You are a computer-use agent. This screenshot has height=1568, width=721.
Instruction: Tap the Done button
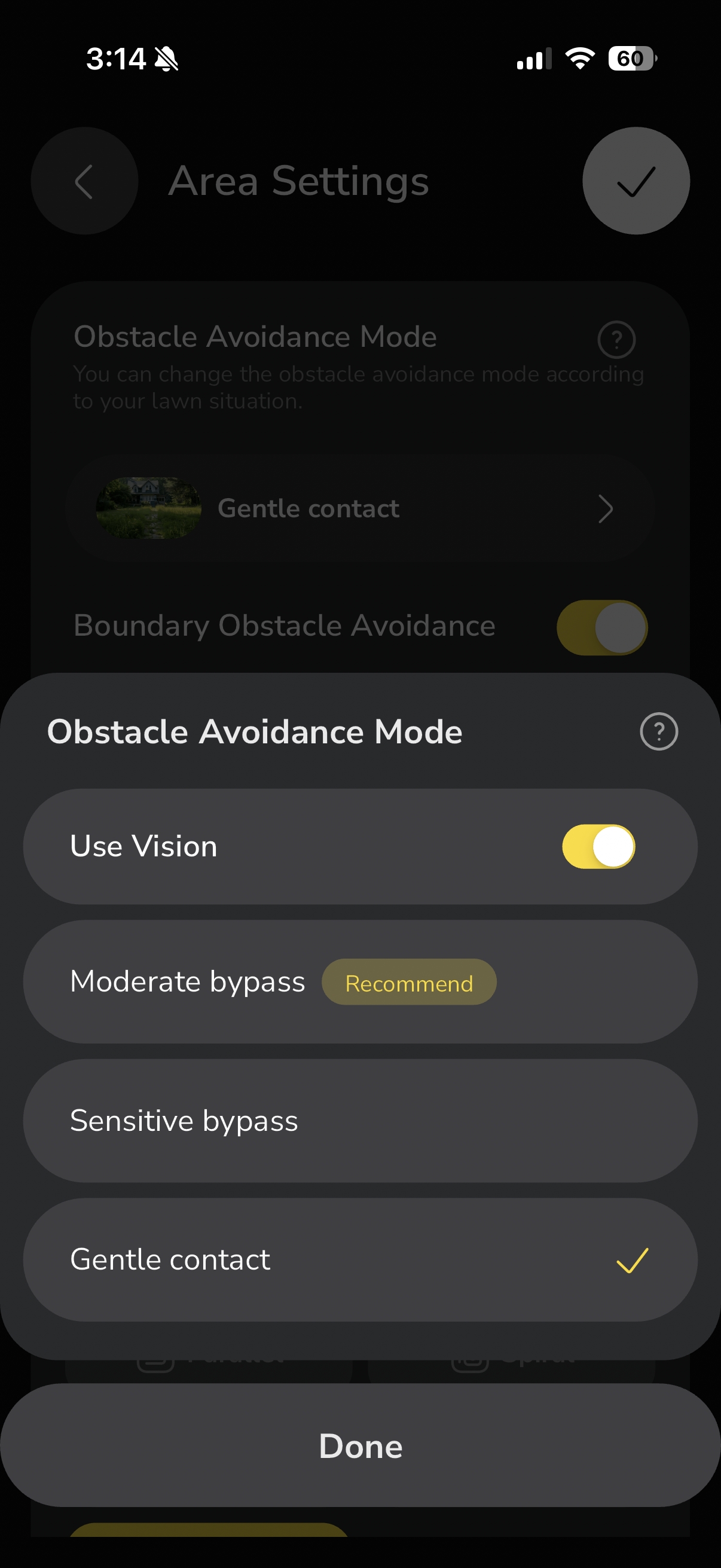point(360,1446)
